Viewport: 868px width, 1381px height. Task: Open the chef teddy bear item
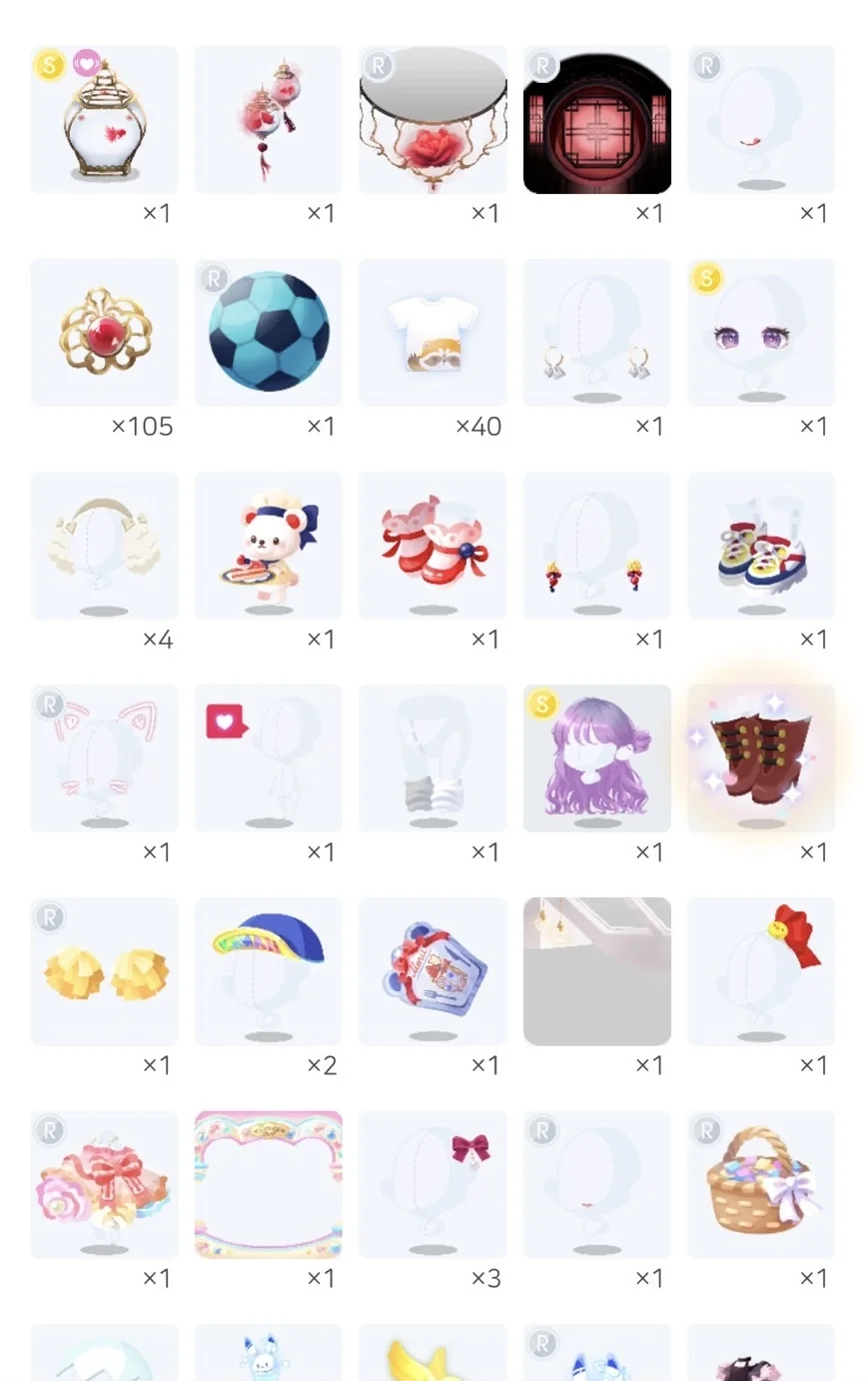pos(268,546)
